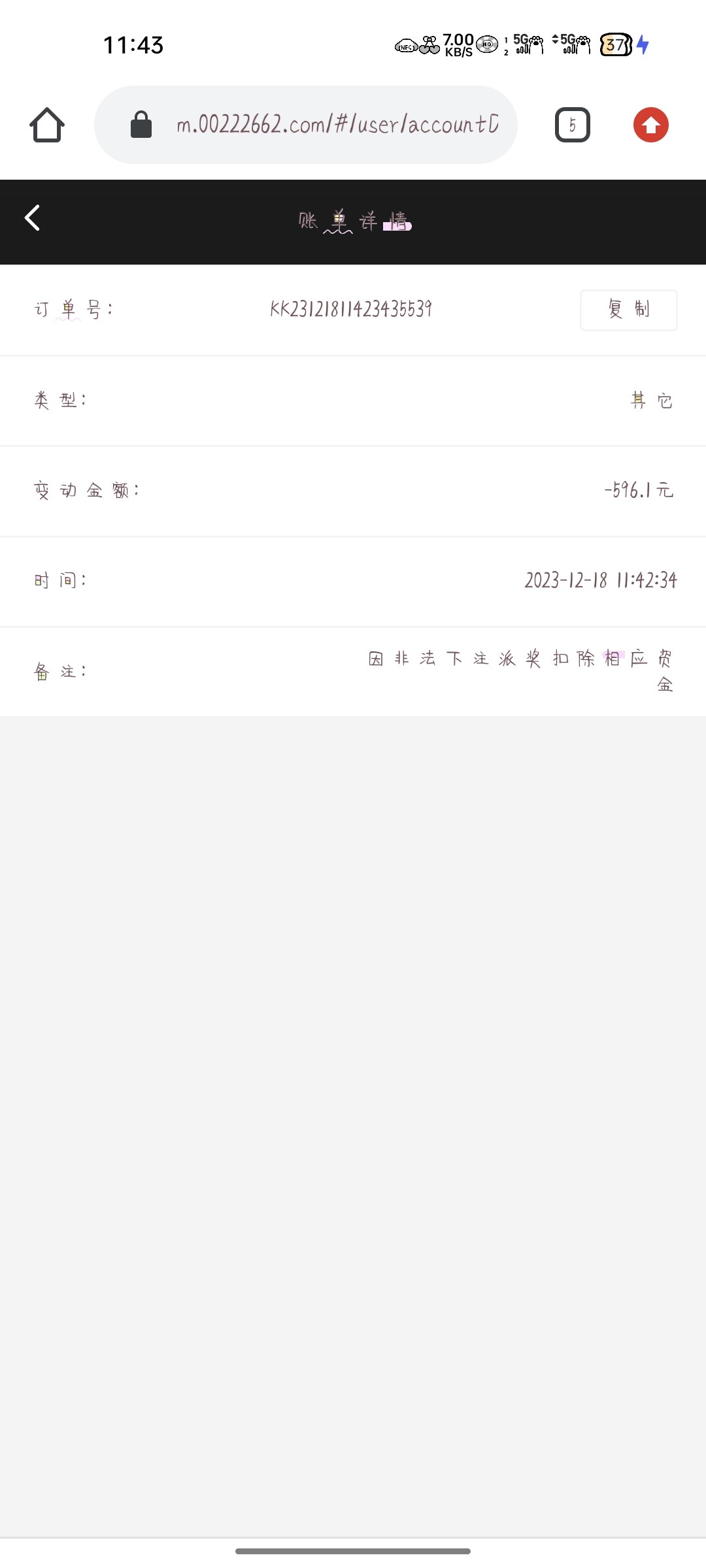
Task: Tap the NFC icon in the status bar
Action: [406, 47]
